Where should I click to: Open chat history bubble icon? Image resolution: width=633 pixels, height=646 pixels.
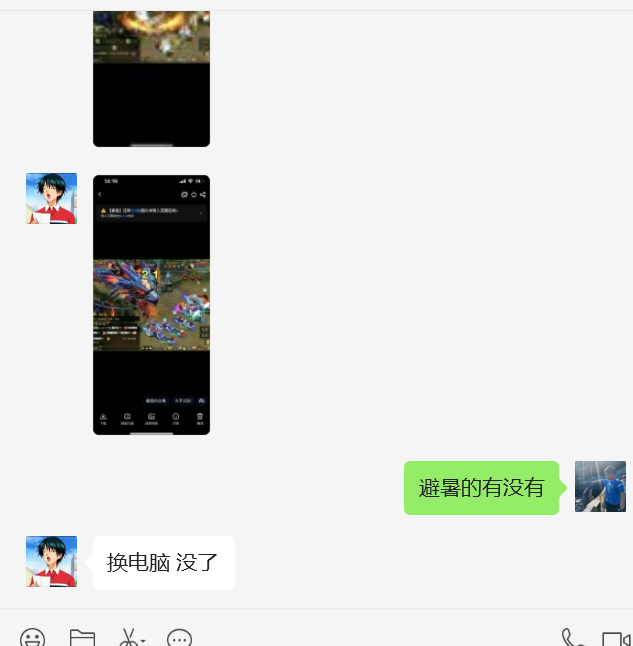coord(180,638)
